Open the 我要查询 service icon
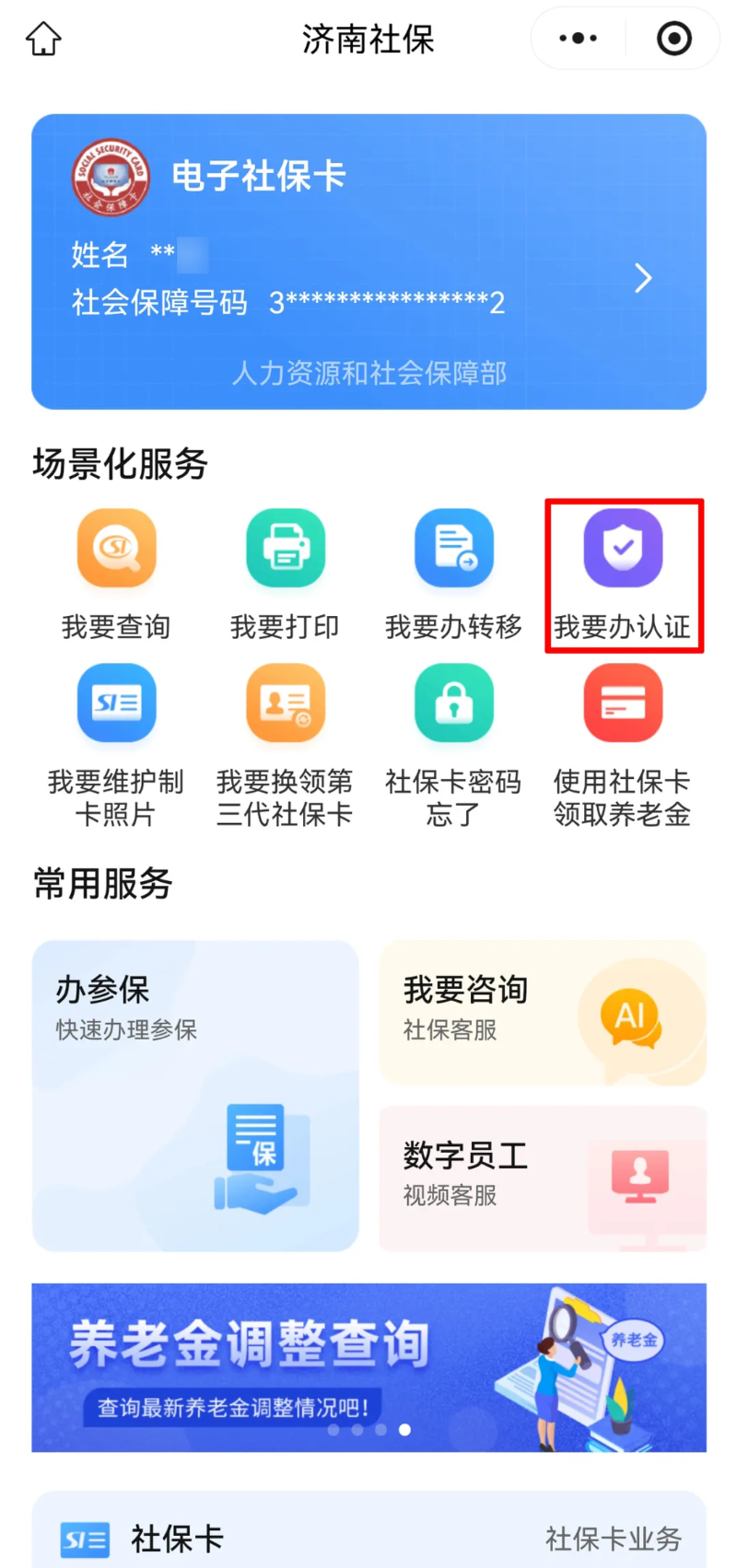The width and height of the screenshot is (737, 1568). pyautogui.click(x=116, y=548)
